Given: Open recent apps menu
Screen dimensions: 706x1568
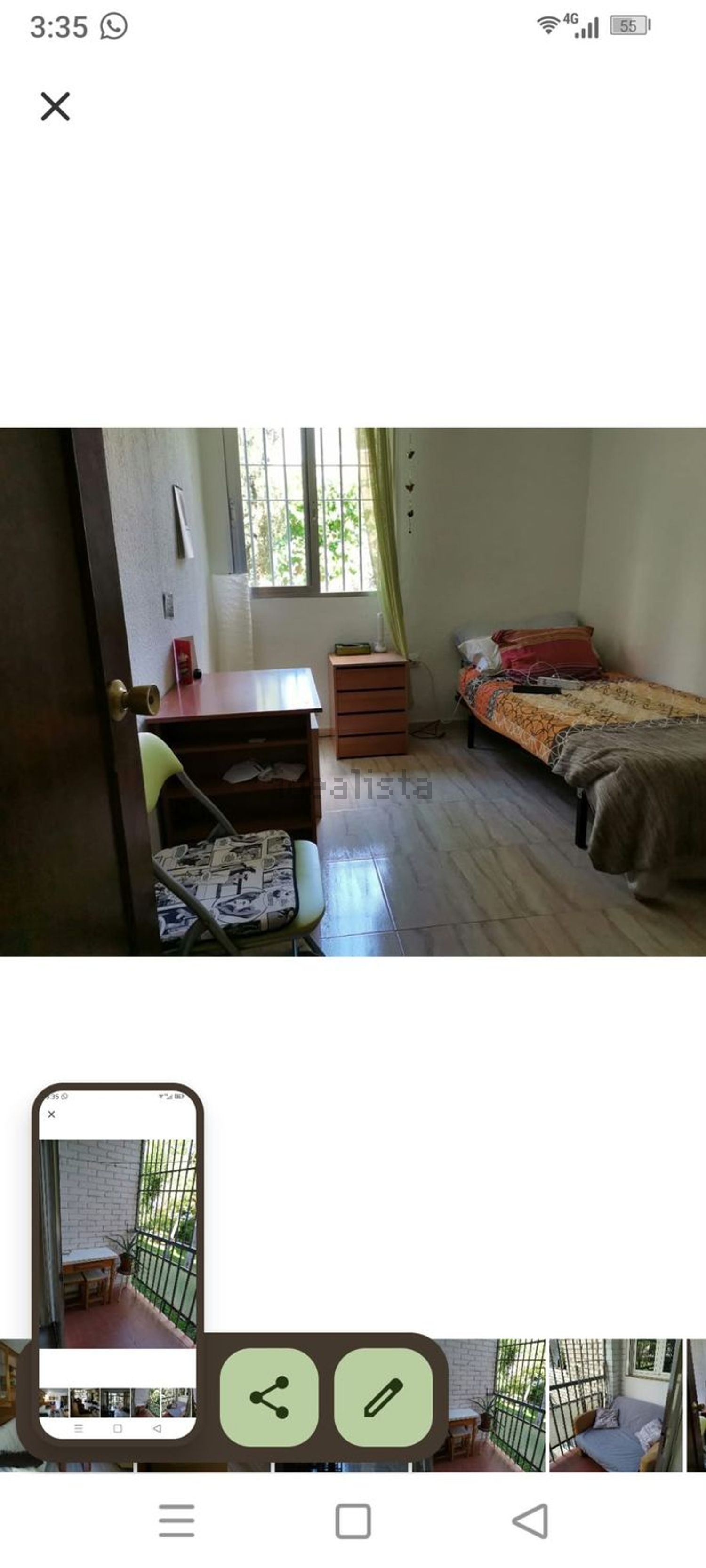Looking at the screenshot, I should pyautogui.click(x=176, y=1521).
